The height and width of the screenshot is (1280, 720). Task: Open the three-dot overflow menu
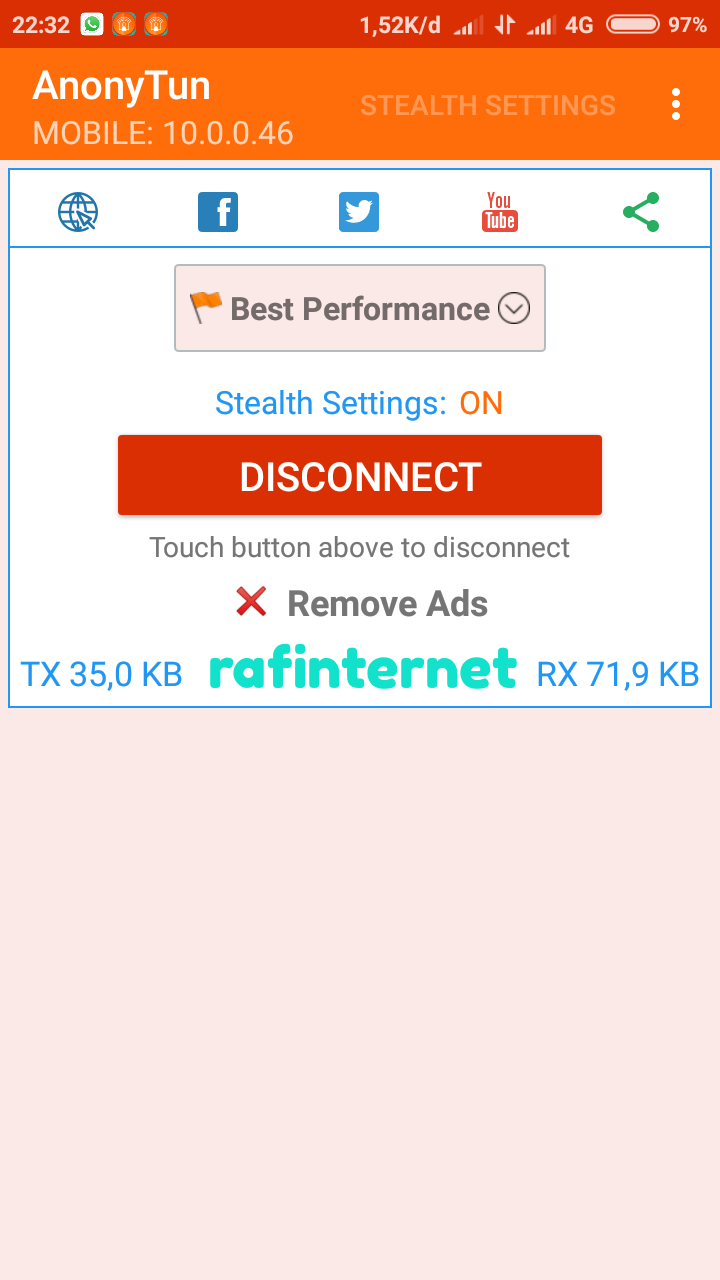pyautogui.click(x=676, y=104)
